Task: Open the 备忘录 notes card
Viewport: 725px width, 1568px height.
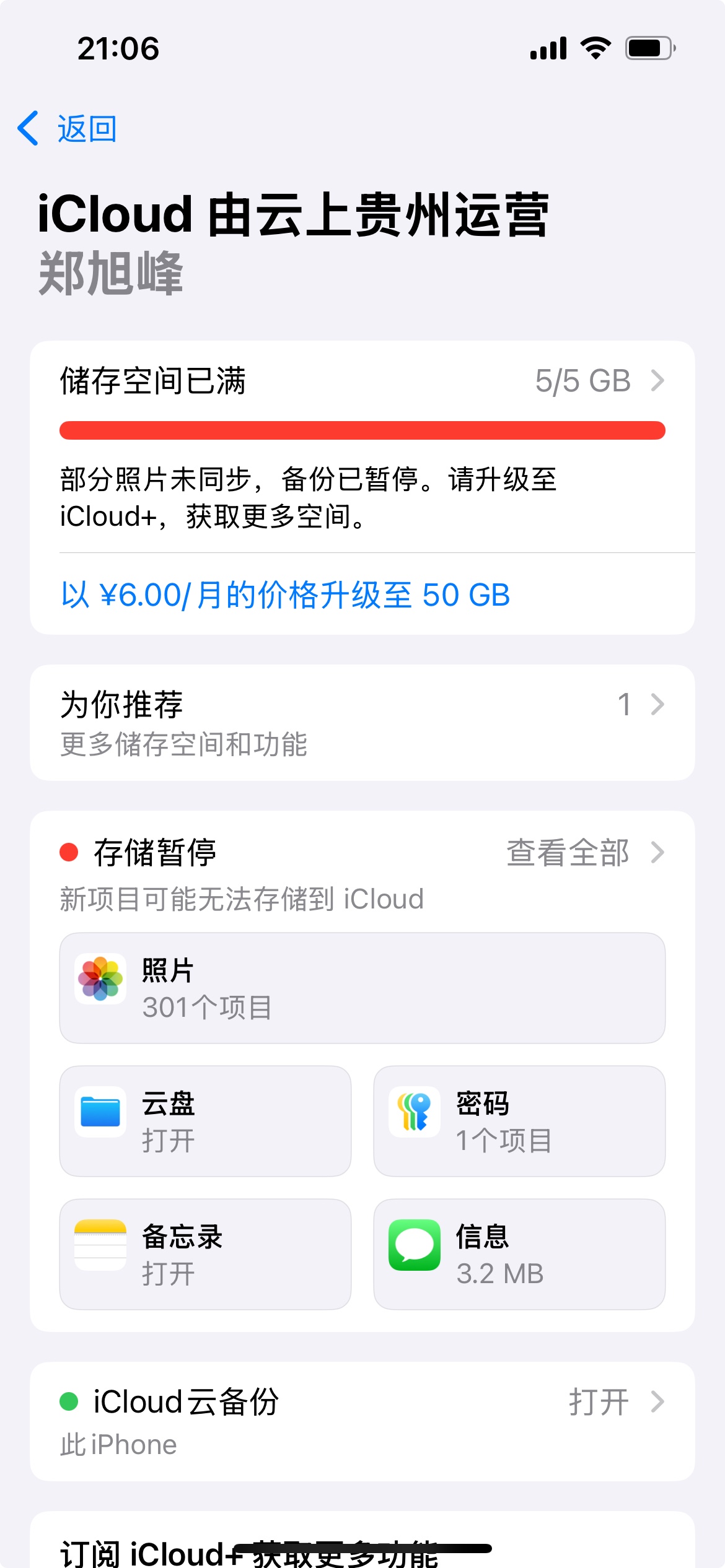Action: (205, 1254)
